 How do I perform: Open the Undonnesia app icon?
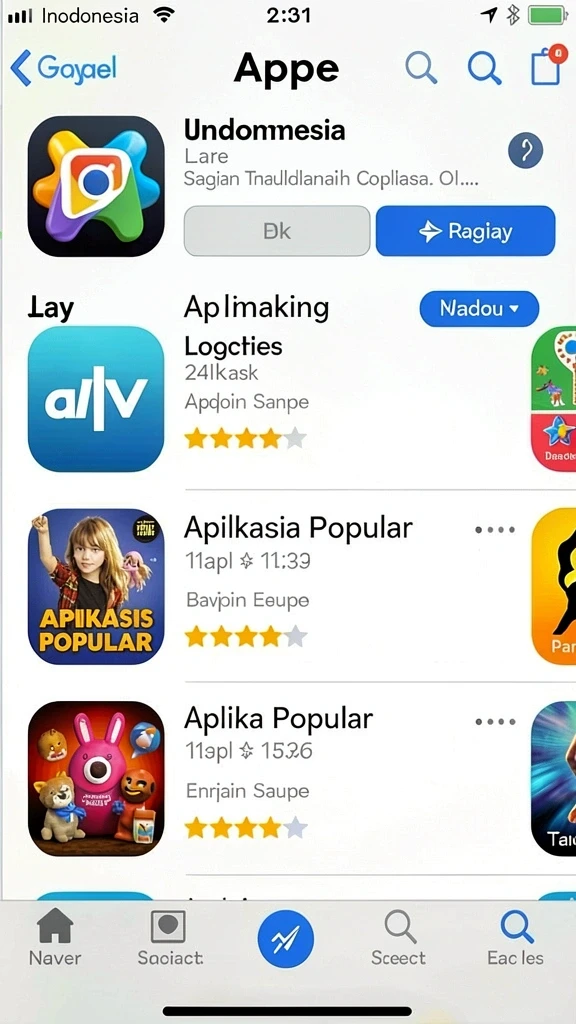pos(96,186)
